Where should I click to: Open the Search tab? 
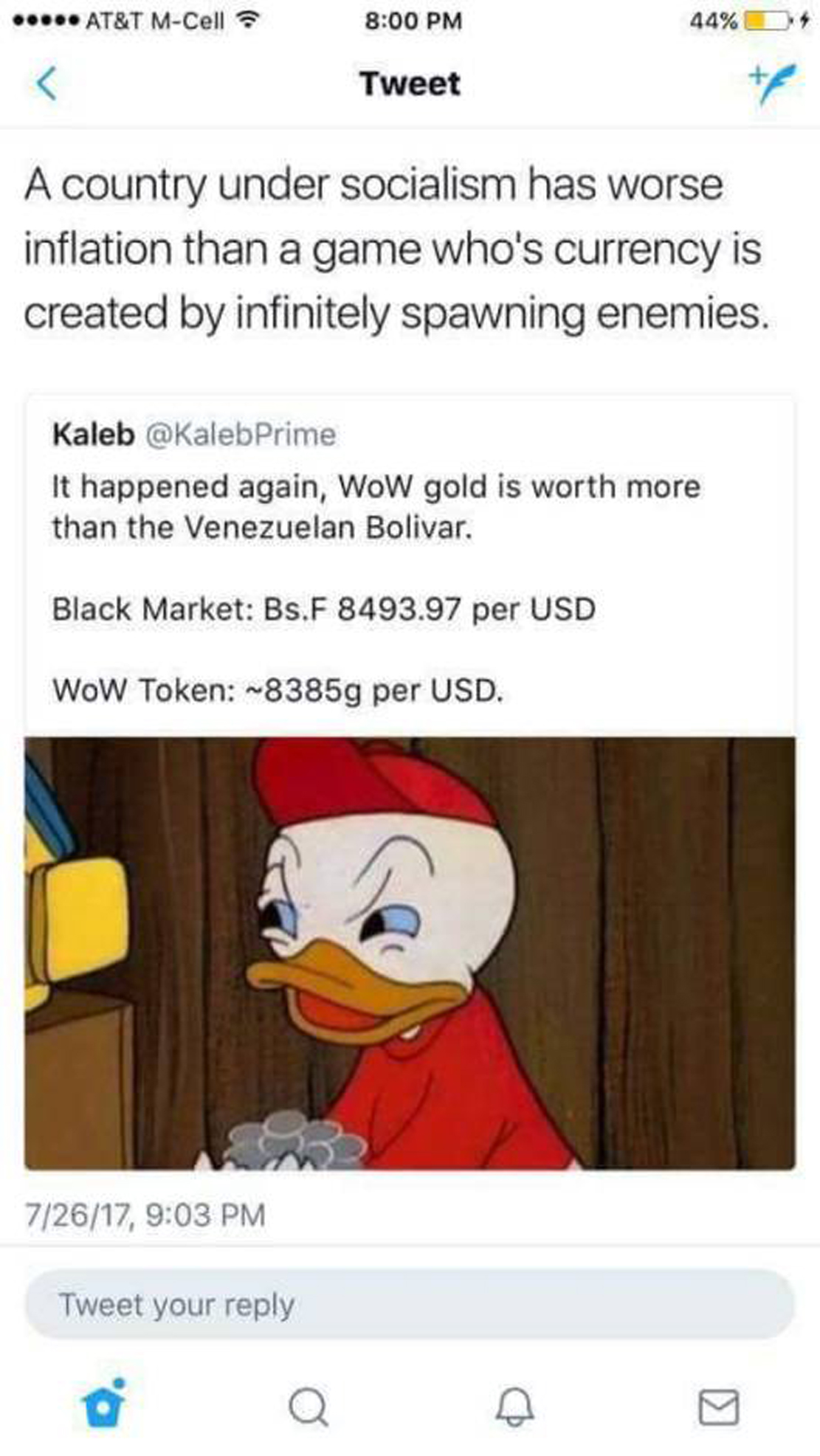(x=308, y=1407)
